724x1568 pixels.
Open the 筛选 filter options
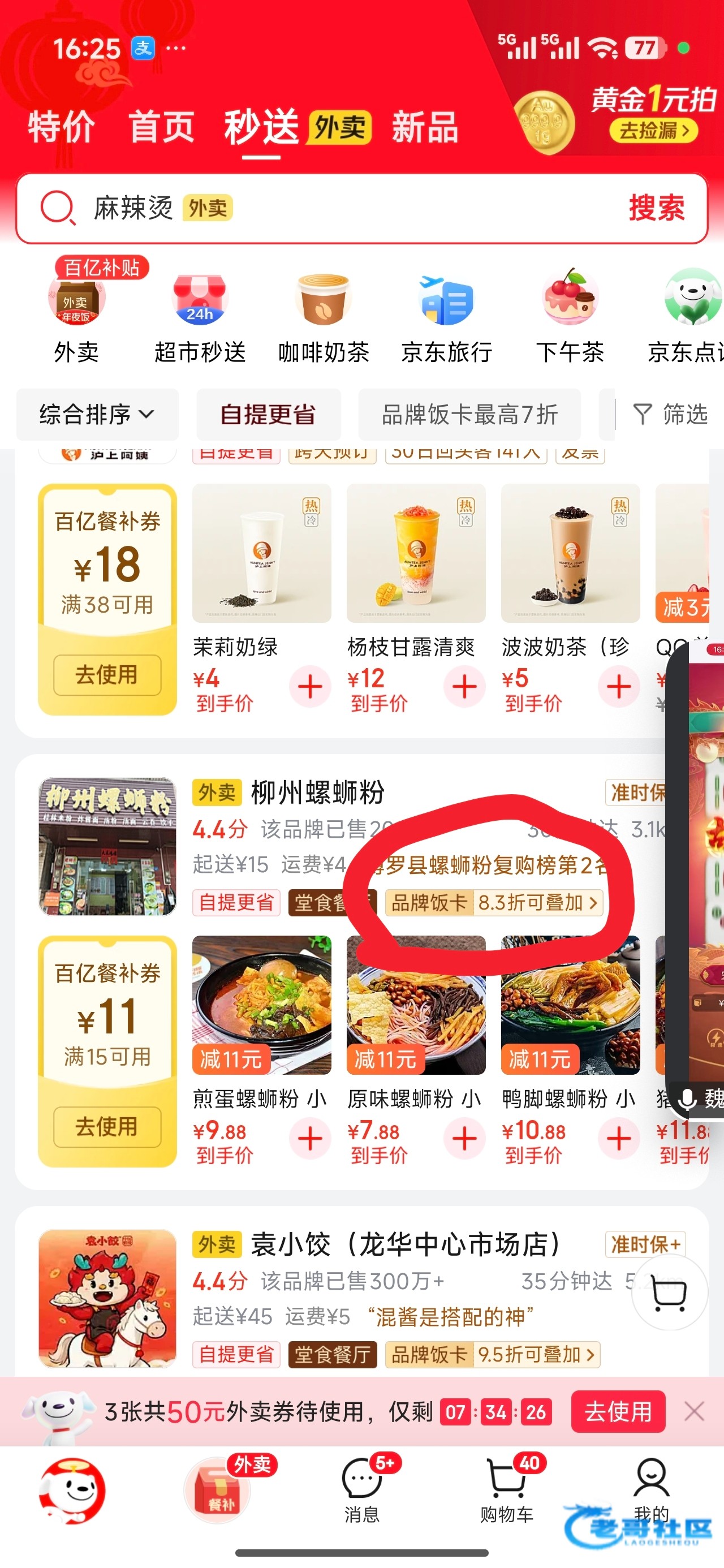pos(670,415)
